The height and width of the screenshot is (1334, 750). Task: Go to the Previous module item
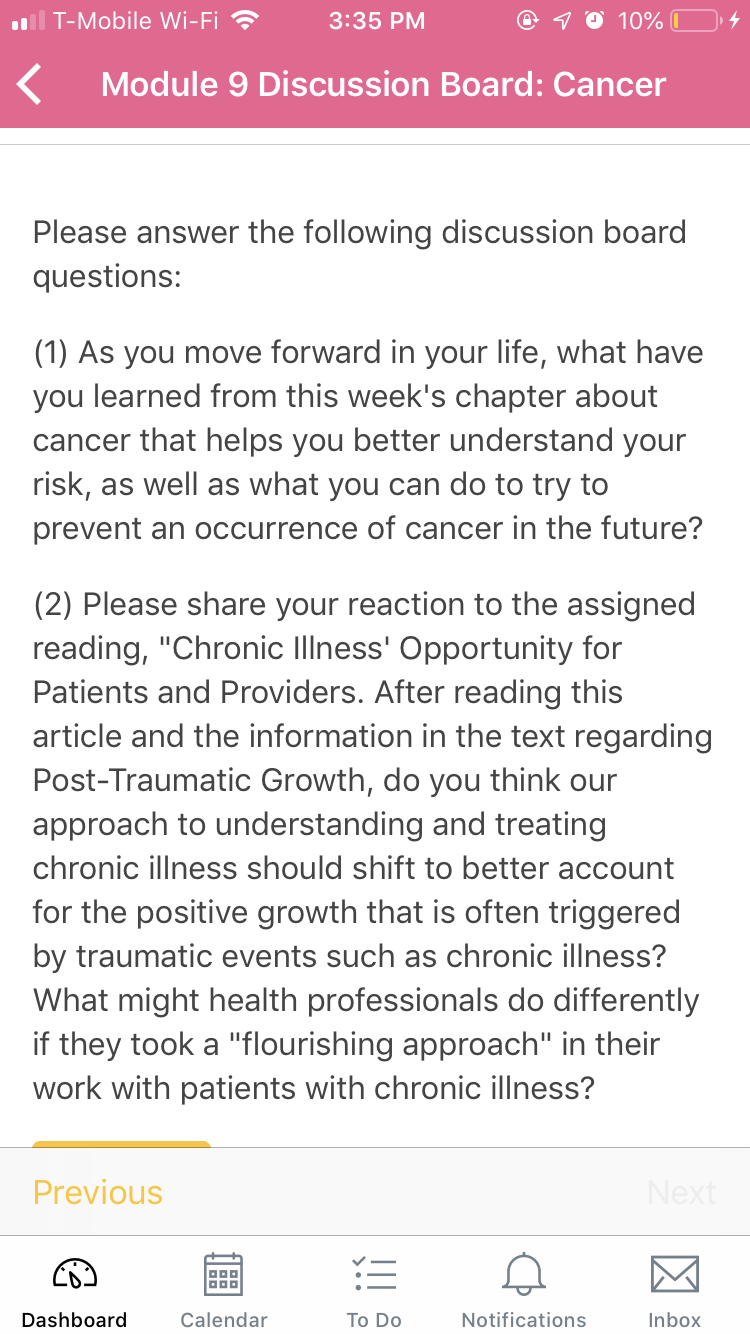(98, 1192)
